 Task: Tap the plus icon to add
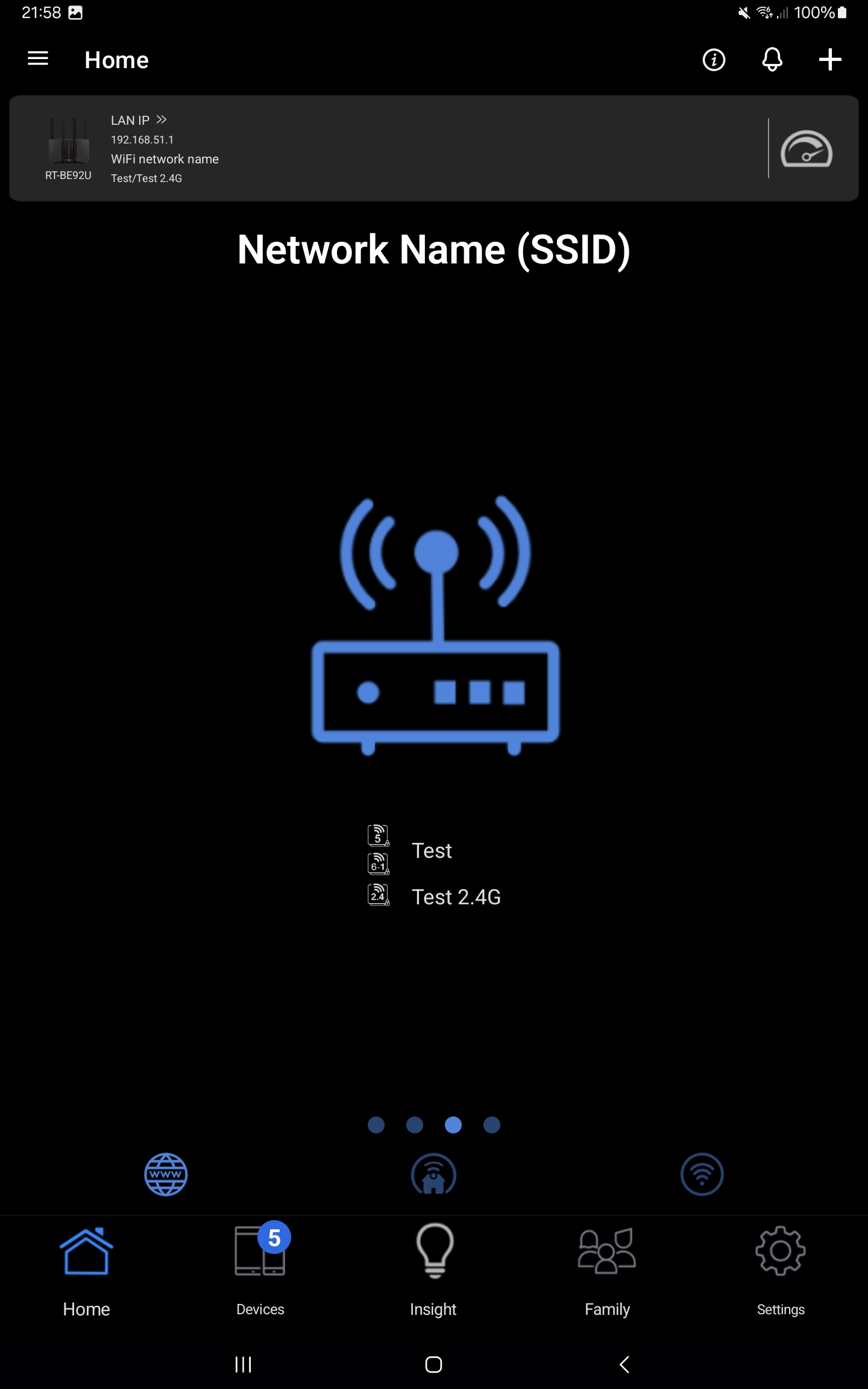tap(830, 60)
